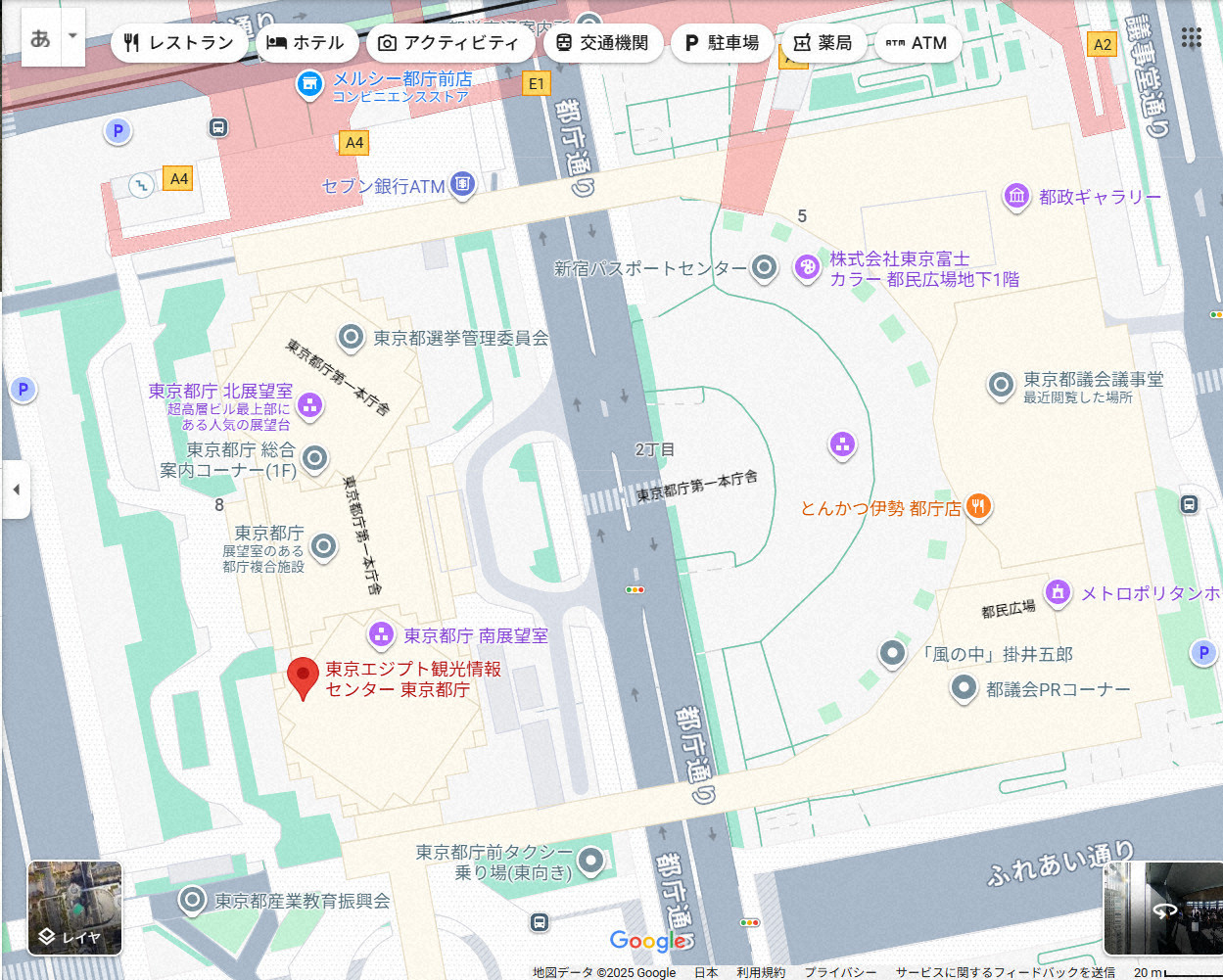The image size is (1223, 980).
Task: Select メルシー都庁前店 convenience store pin
Action: pyautogui.click(x=309, y=84)
